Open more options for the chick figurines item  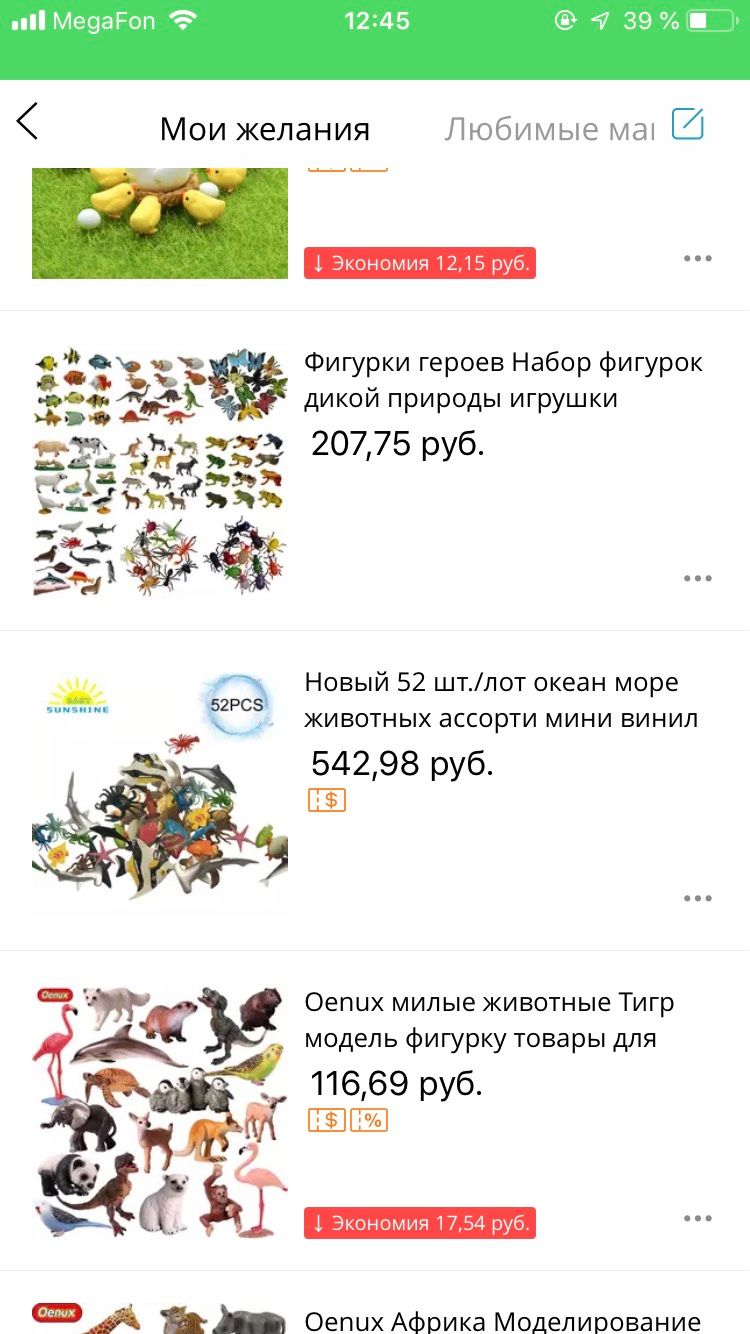coord(698,258)
